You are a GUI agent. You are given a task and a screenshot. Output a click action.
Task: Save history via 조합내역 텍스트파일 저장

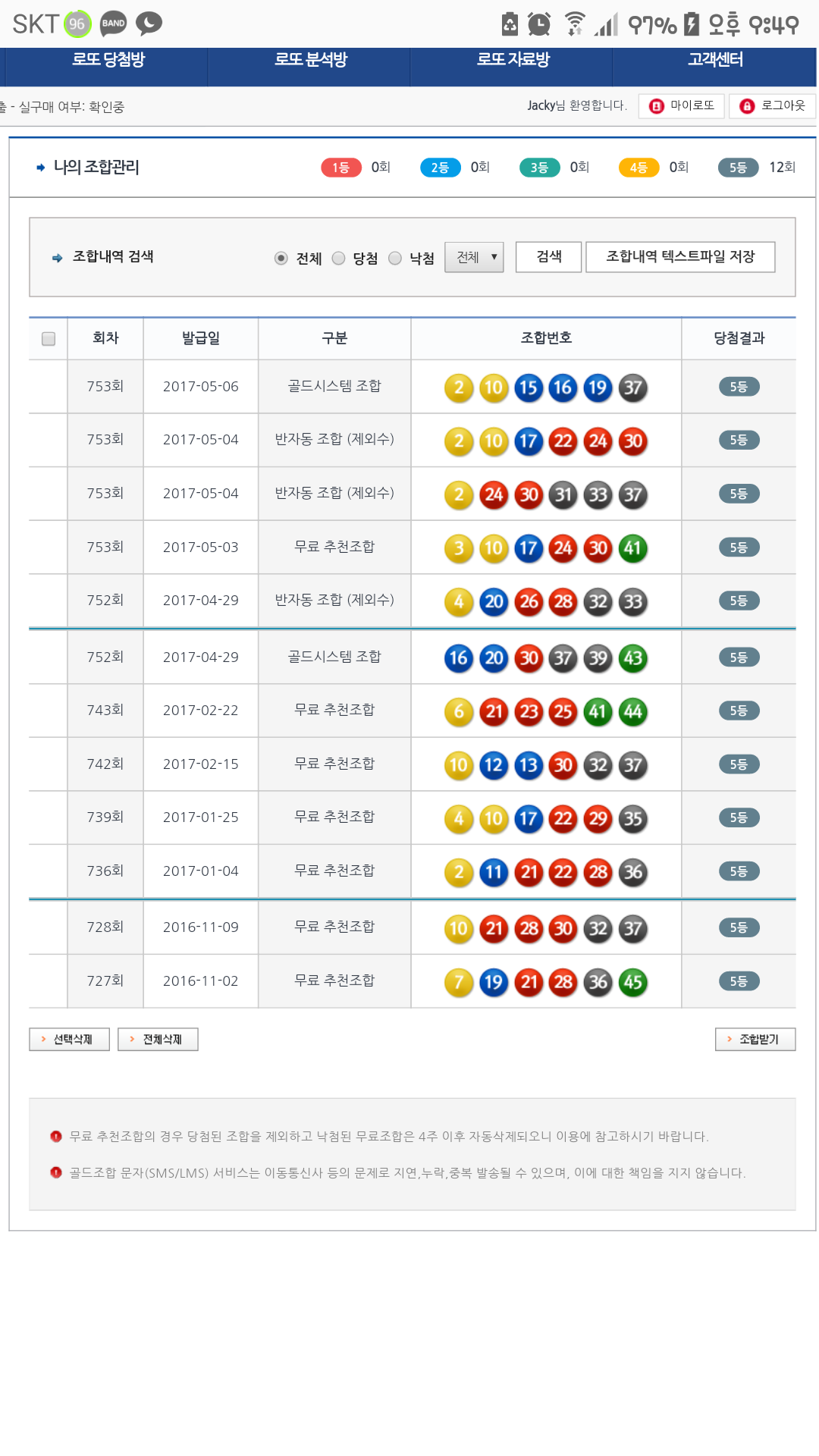(680, 257)
